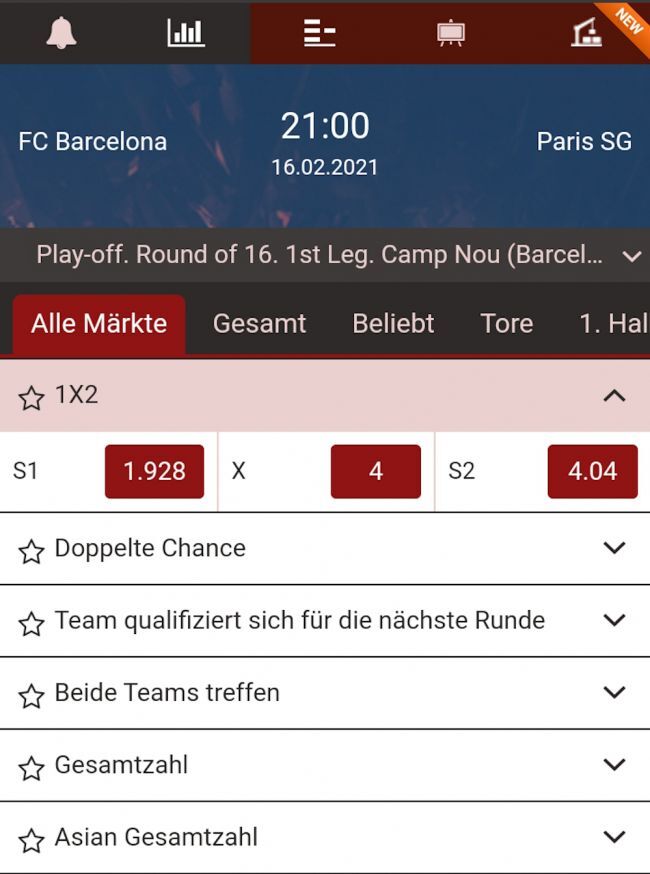Select the draw X odds 4
The image size is (650, 874).
click(375, 471)
